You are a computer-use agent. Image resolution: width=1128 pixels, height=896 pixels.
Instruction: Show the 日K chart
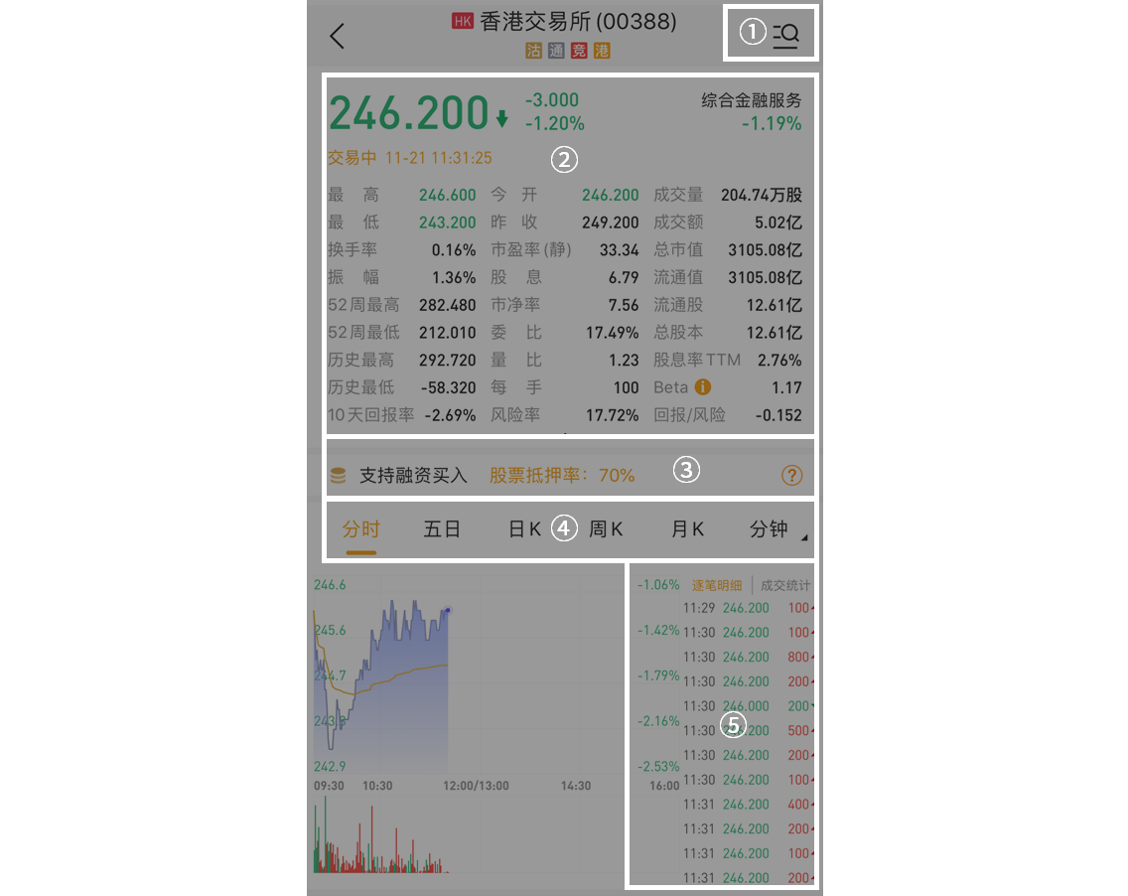[524, 529]
